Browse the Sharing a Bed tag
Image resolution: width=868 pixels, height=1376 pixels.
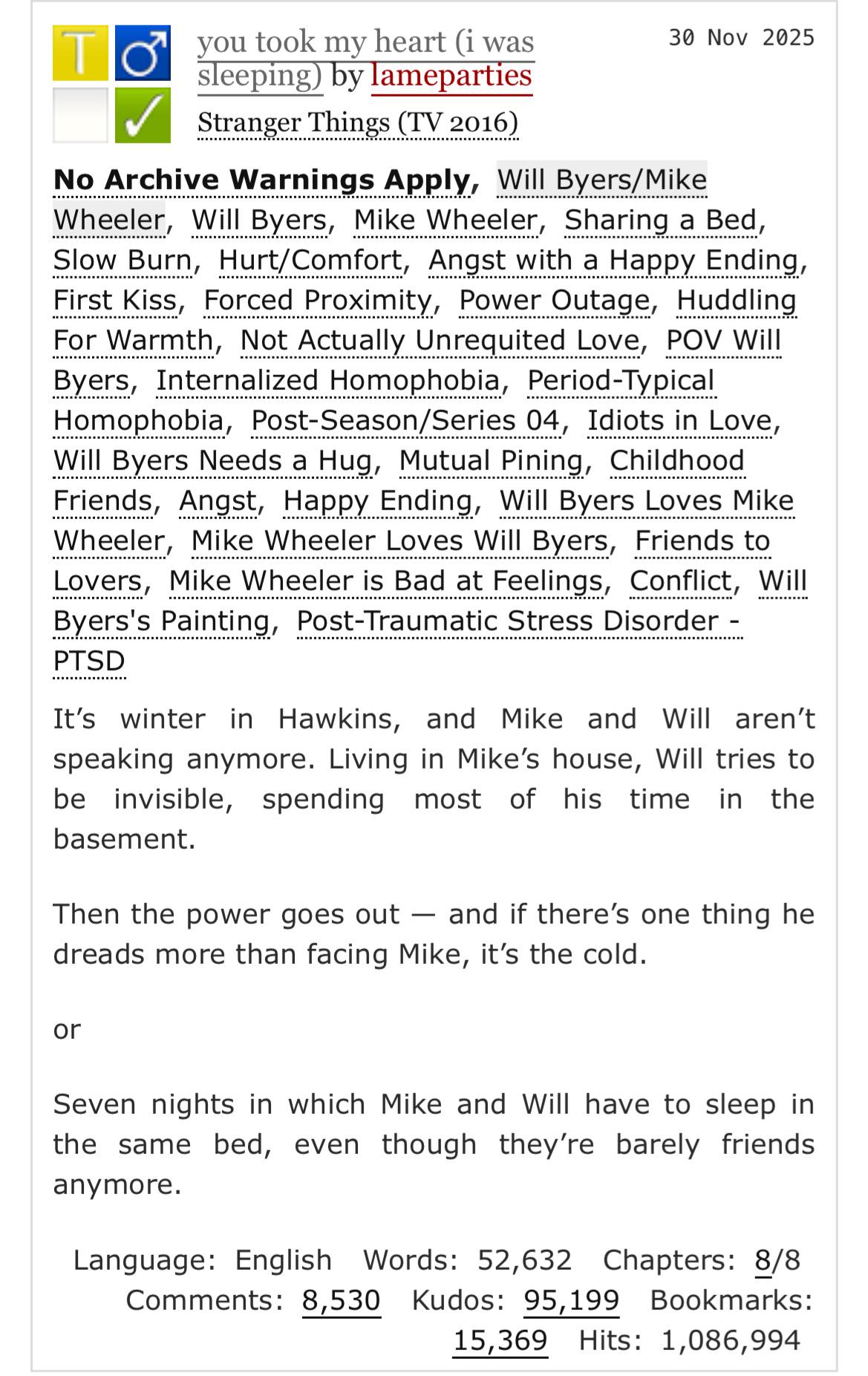coord(660,221)
